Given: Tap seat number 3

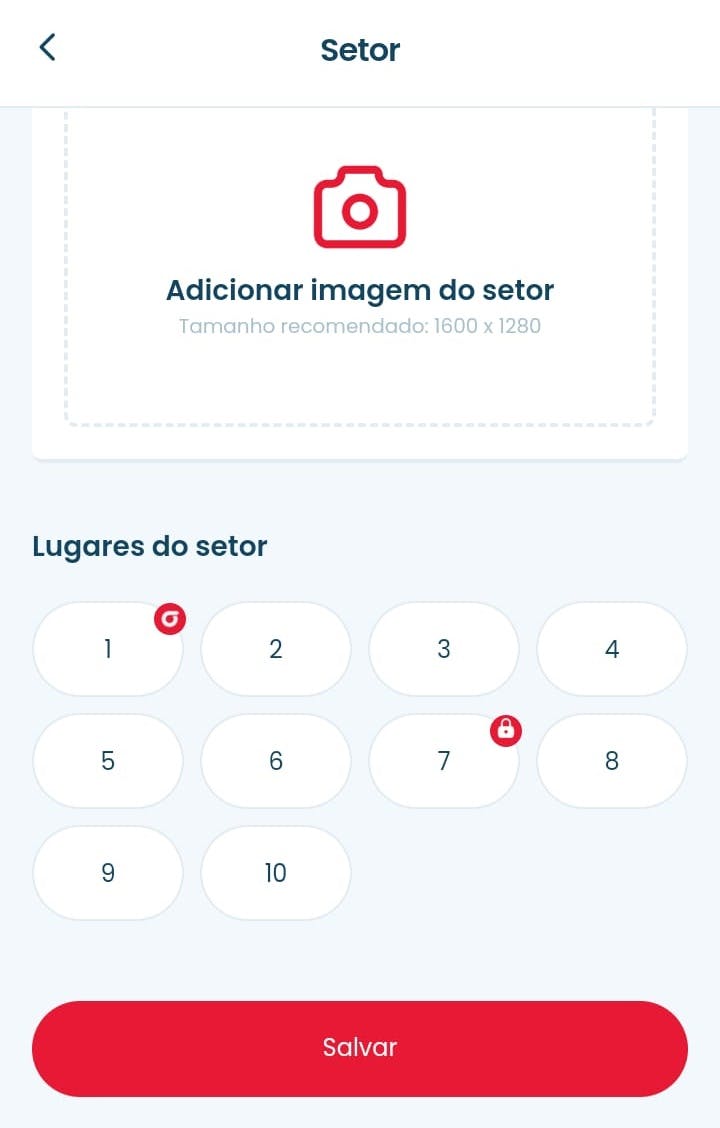Looking at the screenshot, I should tap(444, 649).
